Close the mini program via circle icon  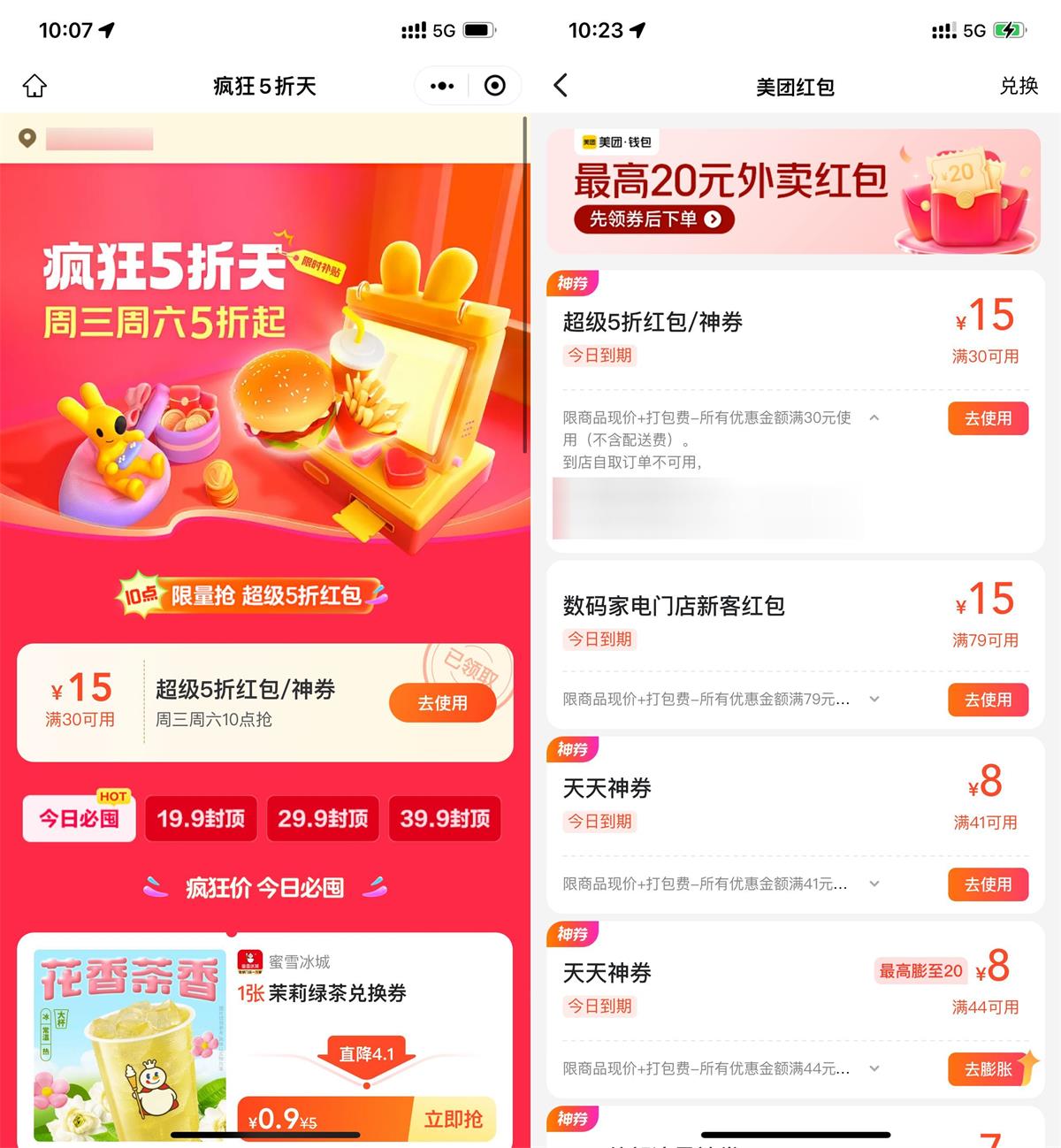(495, 86)
